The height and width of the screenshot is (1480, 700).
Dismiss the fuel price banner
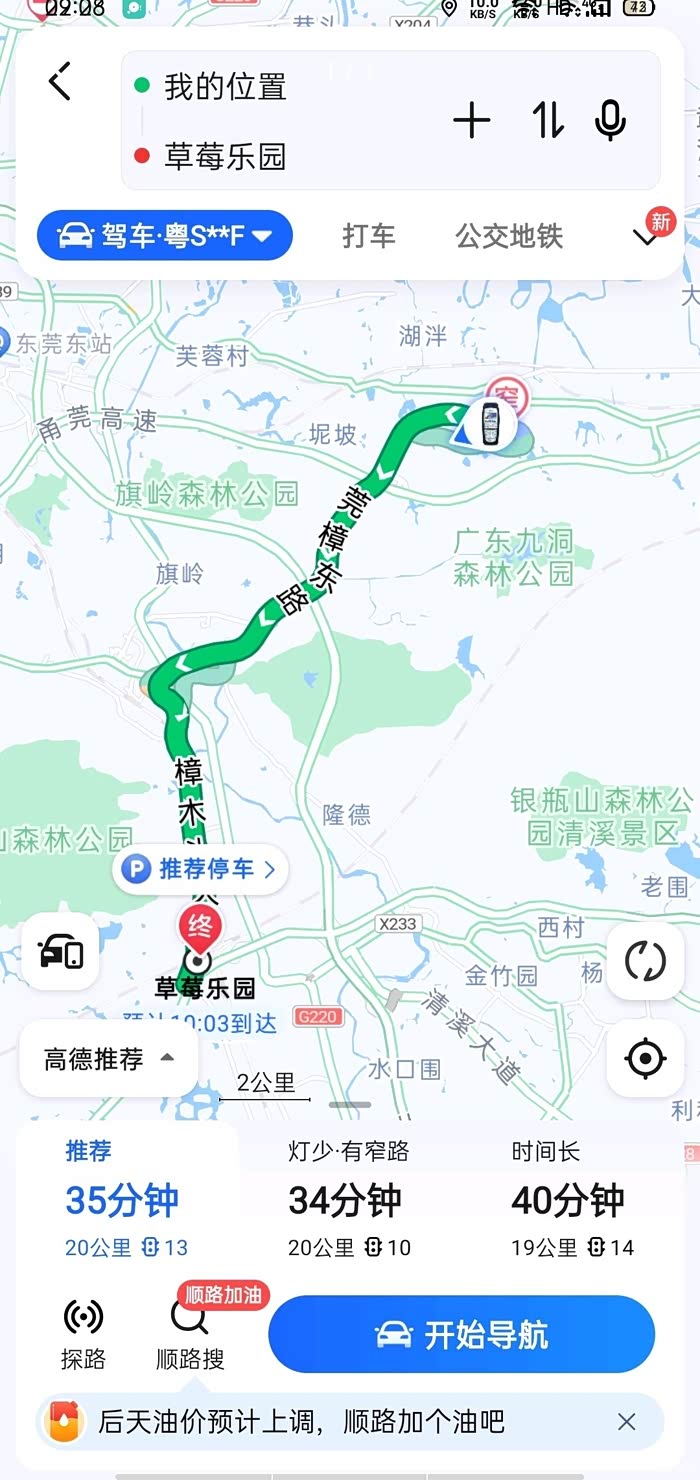(x=627, y=1421)
